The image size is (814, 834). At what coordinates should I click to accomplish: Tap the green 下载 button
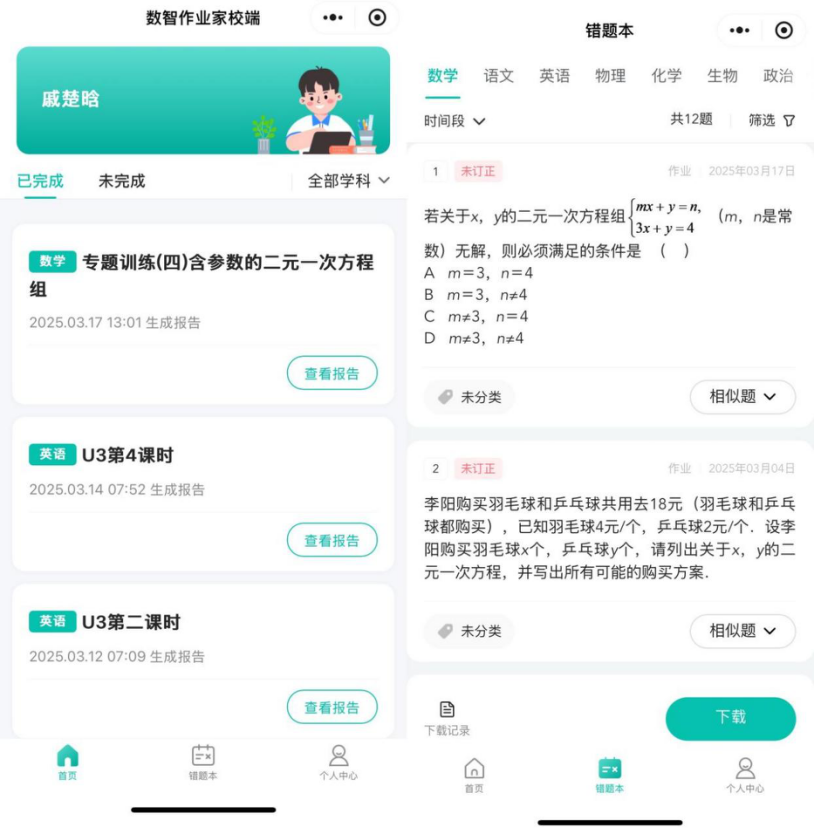[x=730, y=717]
